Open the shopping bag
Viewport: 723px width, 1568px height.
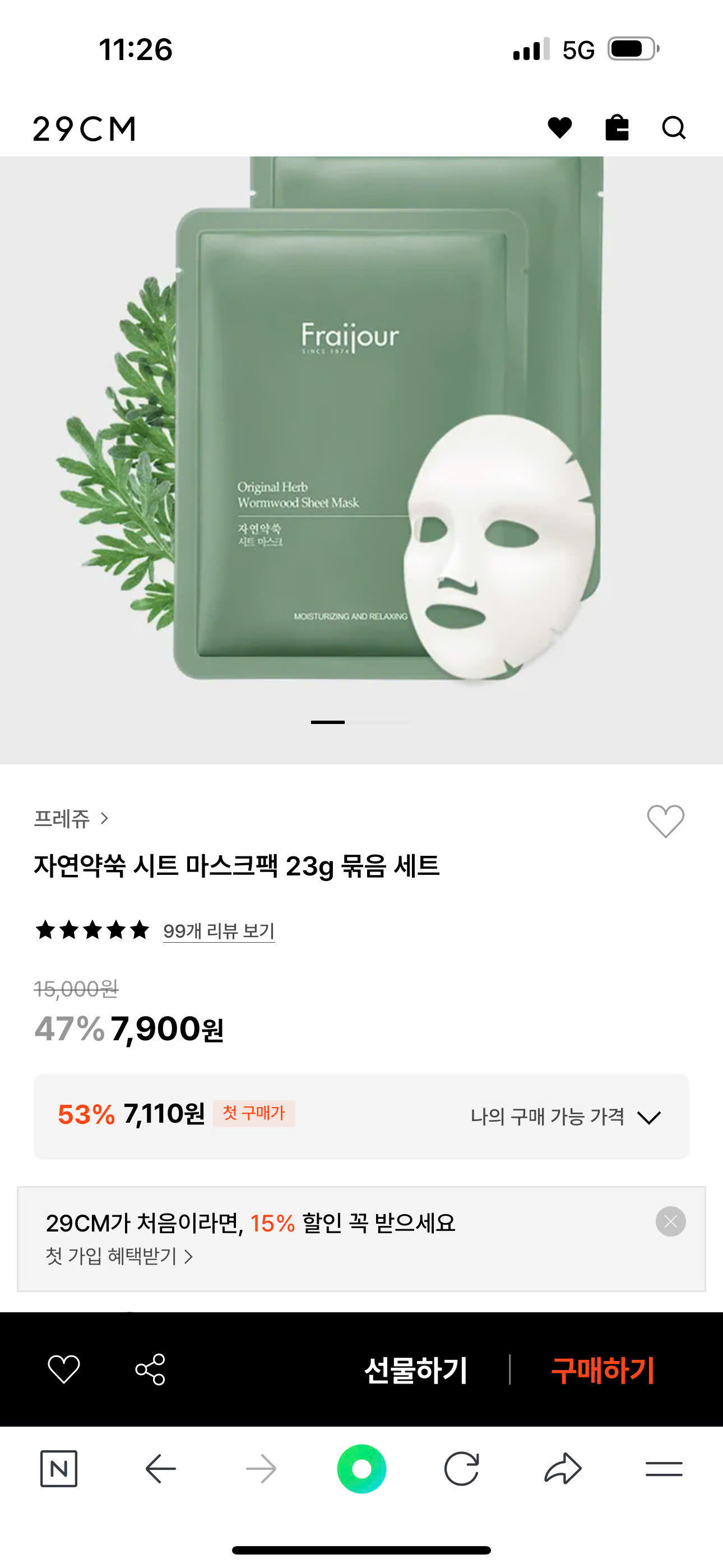(x=617, y=128)
